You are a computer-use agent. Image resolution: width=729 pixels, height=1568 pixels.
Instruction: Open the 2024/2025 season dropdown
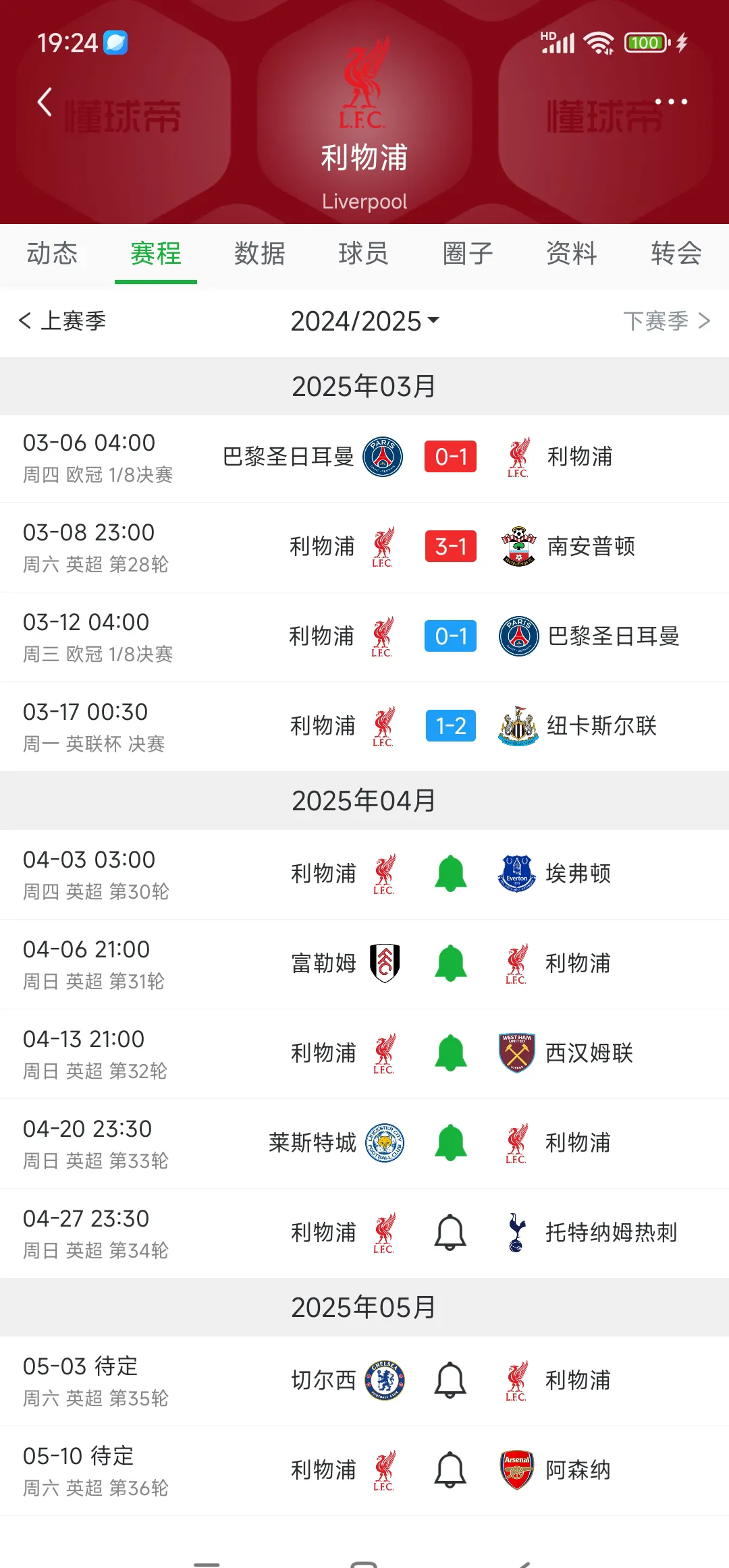[364, 322]
